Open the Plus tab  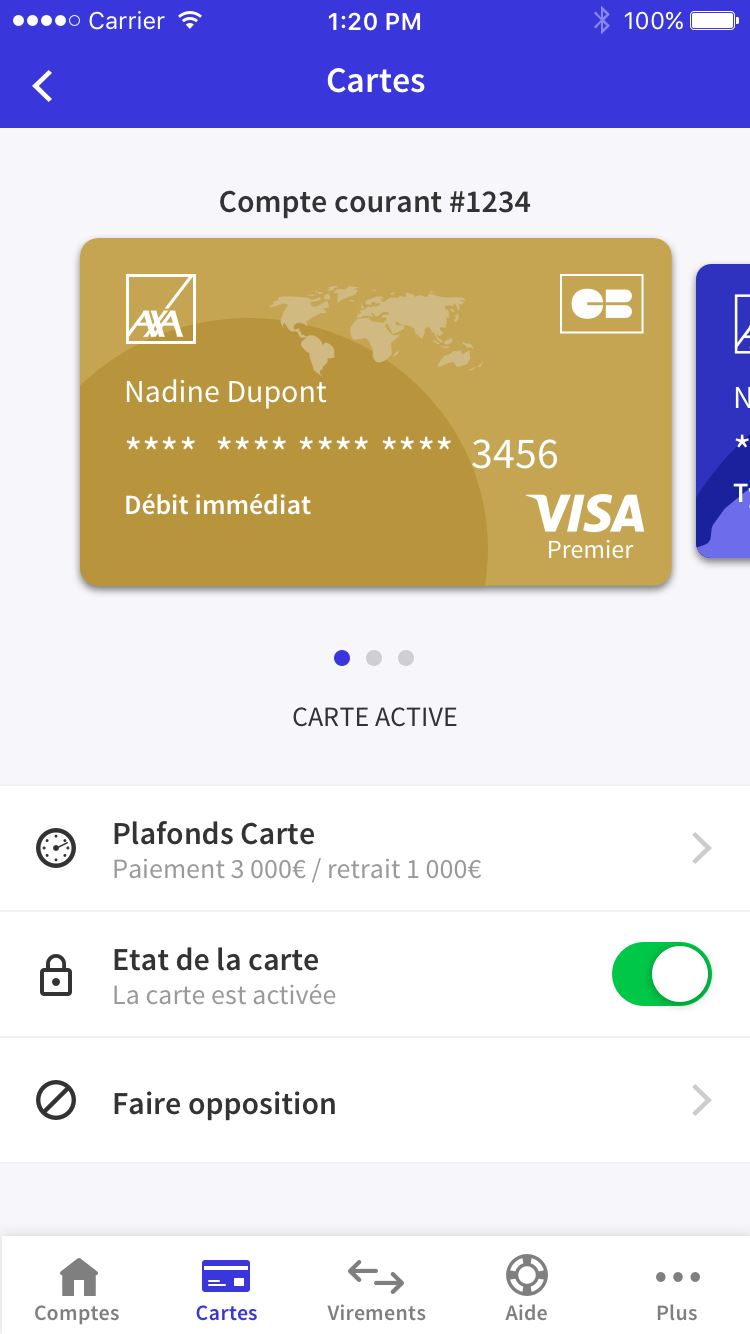(x=677, y=1290)
